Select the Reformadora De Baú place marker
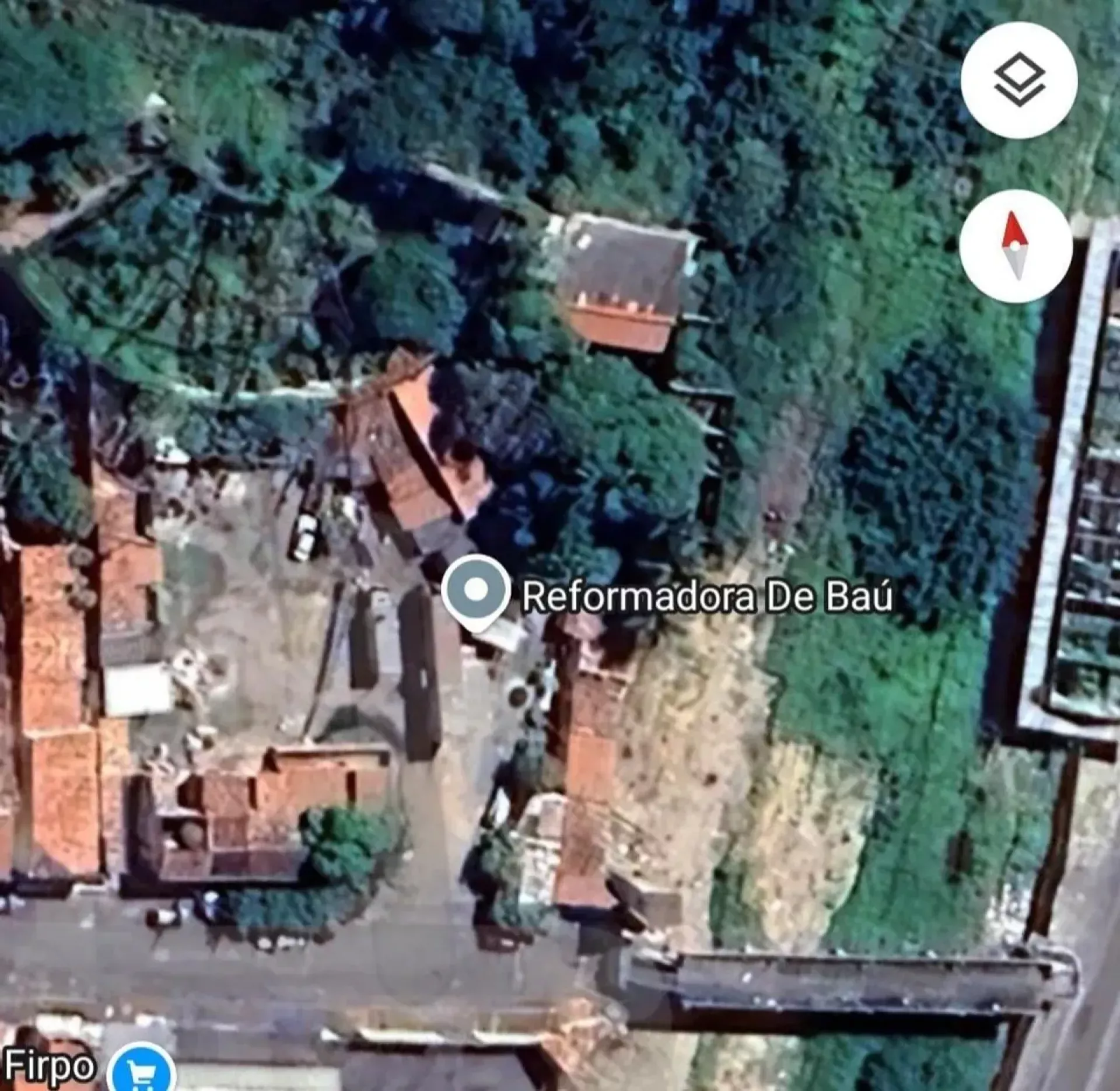 [x=476, y=591]
